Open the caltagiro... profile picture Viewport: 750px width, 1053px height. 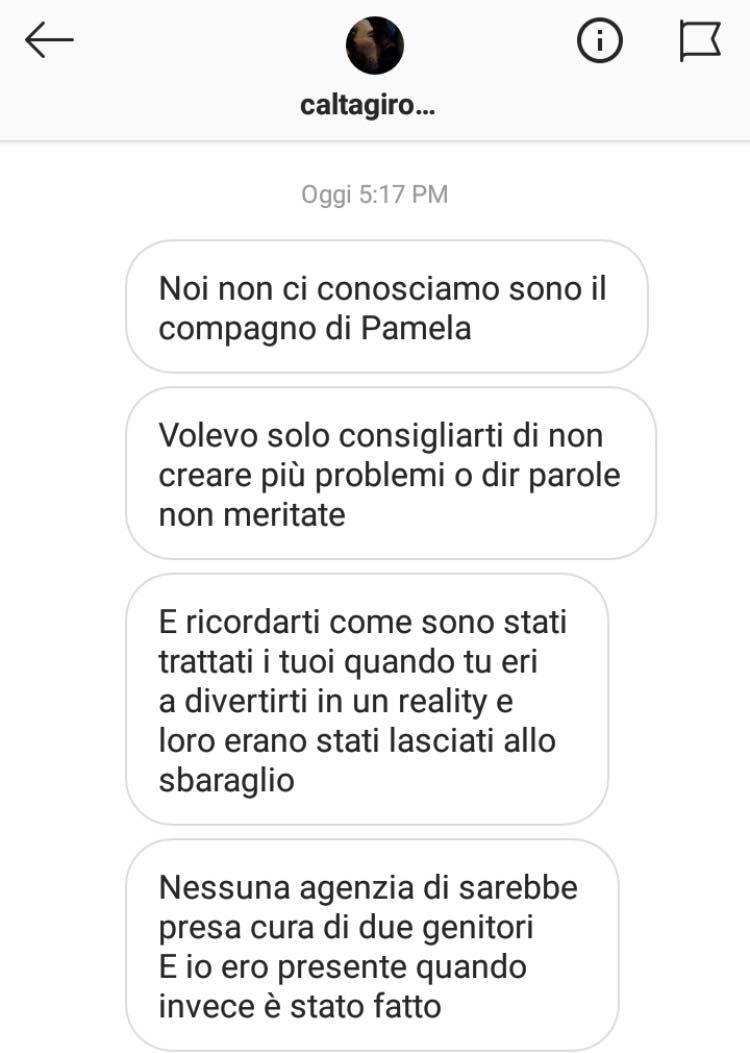click(374, 46)
